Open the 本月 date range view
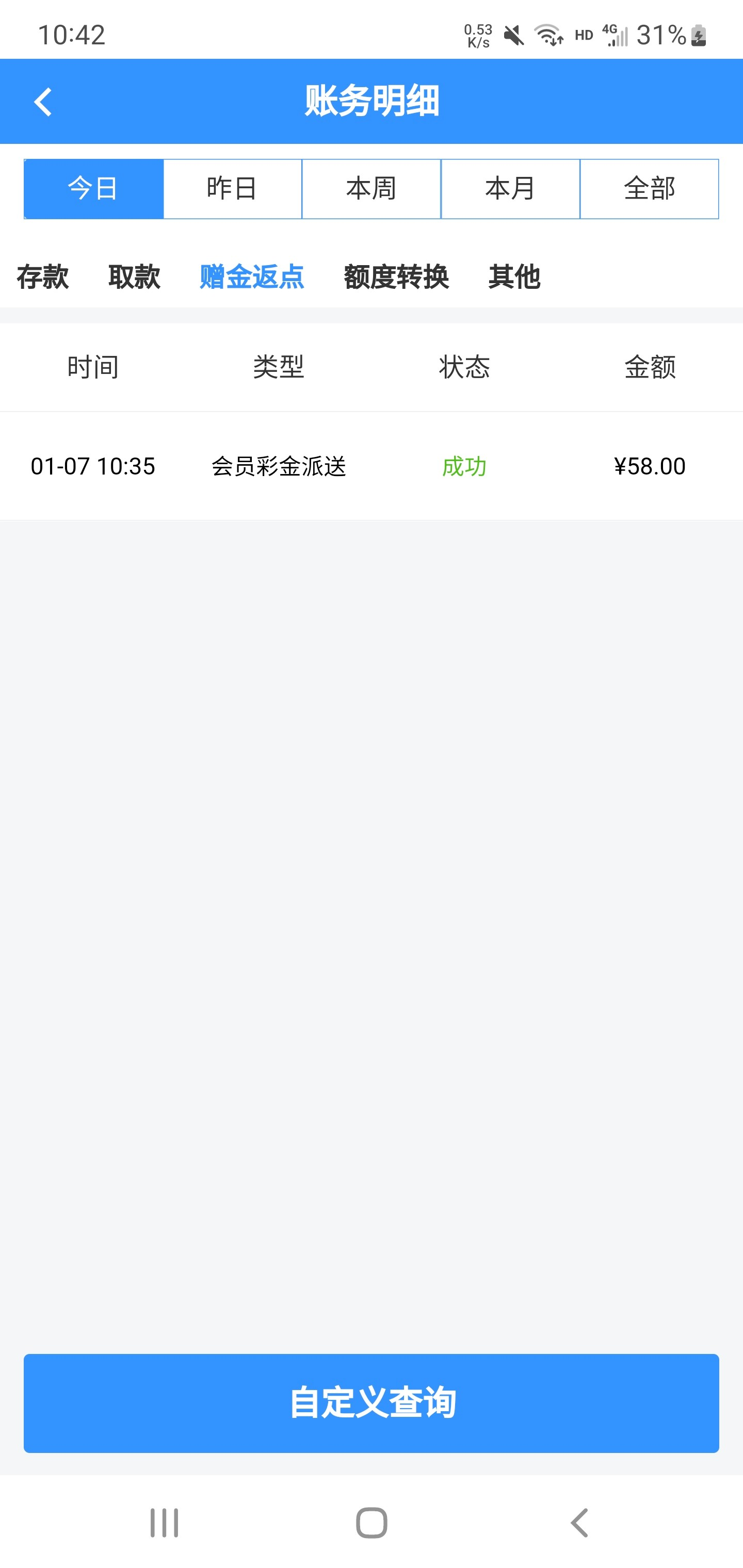Image resolution: width=743 pixels, height=1568 pixels. pos(510,189)
